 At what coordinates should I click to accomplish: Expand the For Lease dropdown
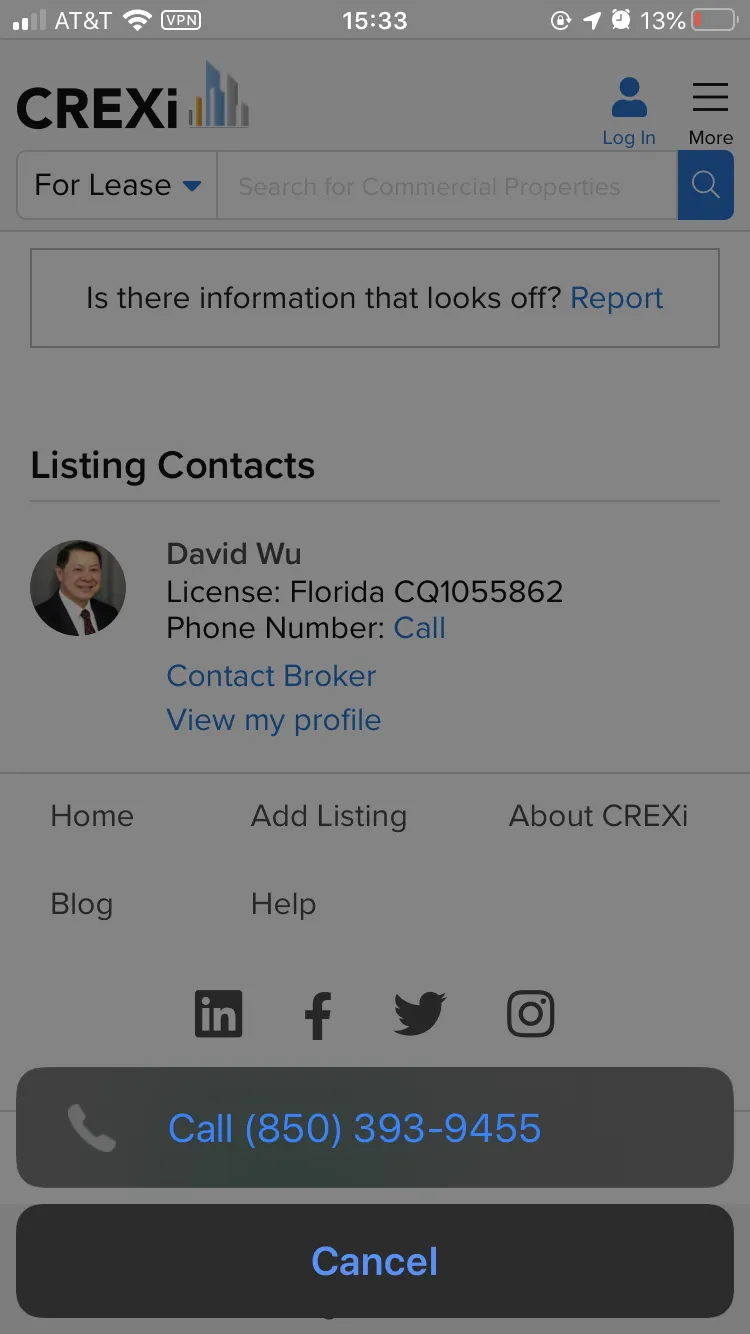point(118,186)
